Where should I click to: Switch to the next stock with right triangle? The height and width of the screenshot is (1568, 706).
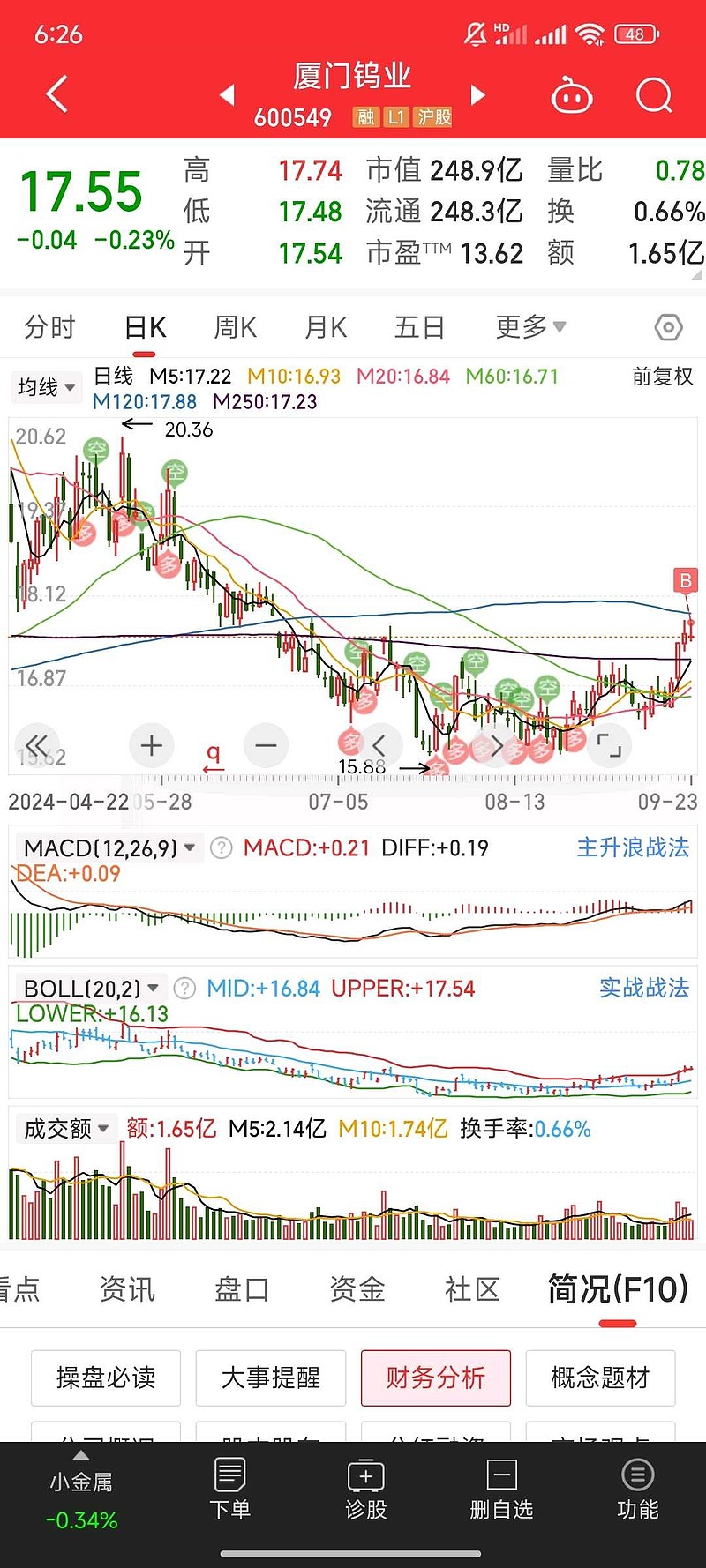[x=478, y=94]
